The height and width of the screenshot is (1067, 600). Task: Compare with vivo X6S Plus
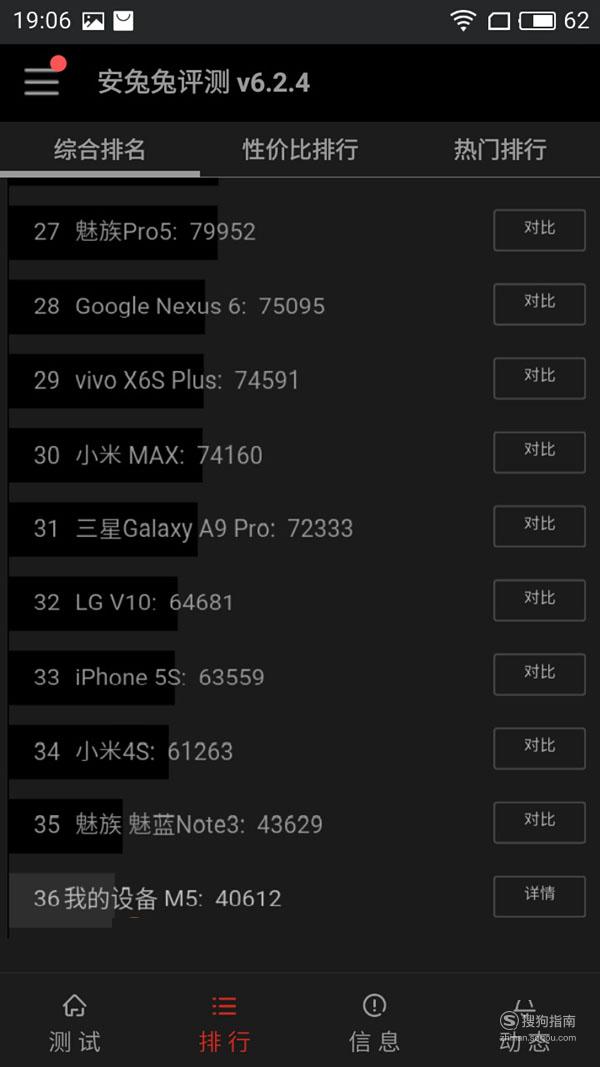click(x=539, y=378)
